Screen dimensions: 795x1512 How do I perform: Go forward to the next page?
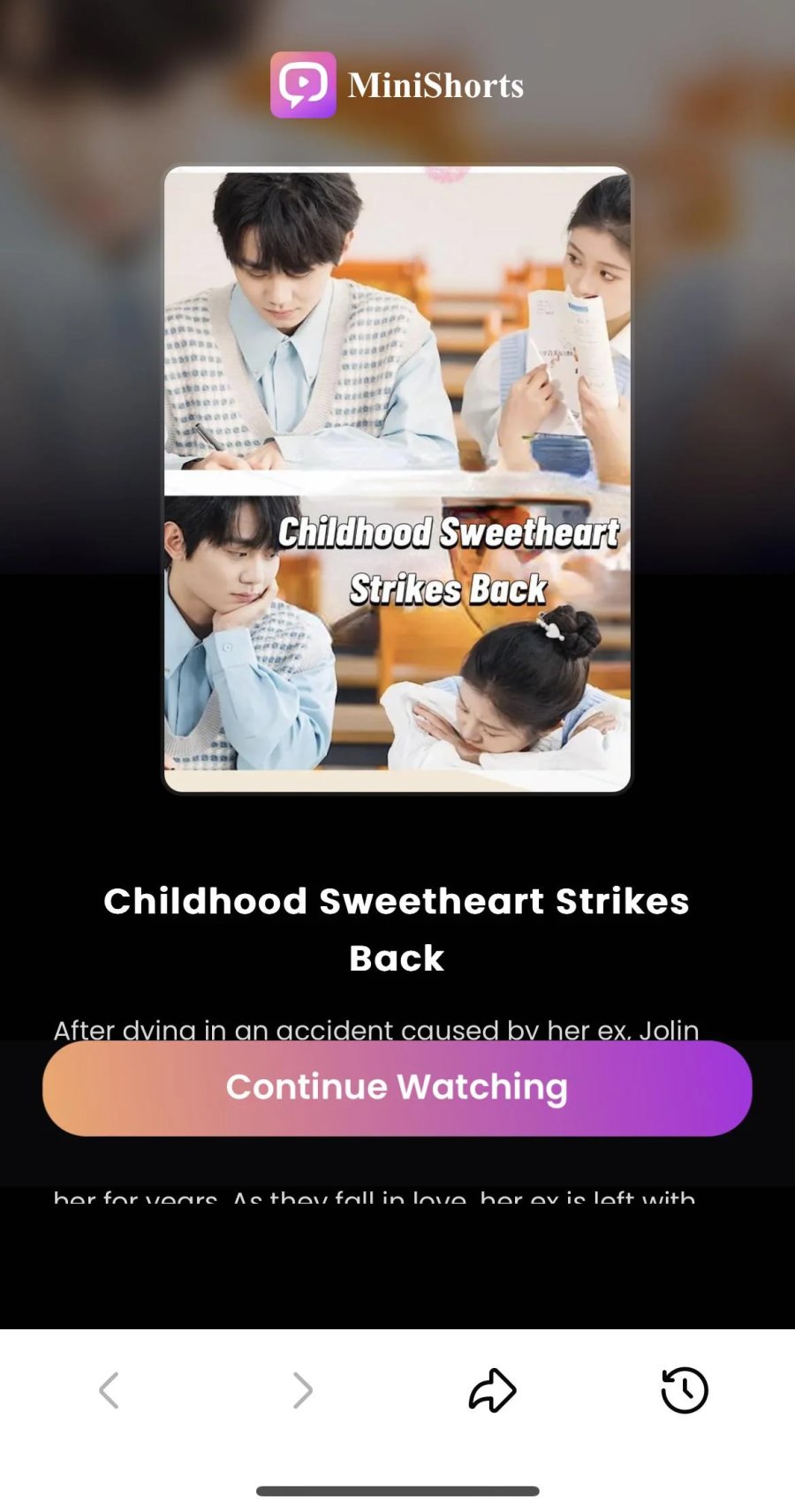point(302,1390)
